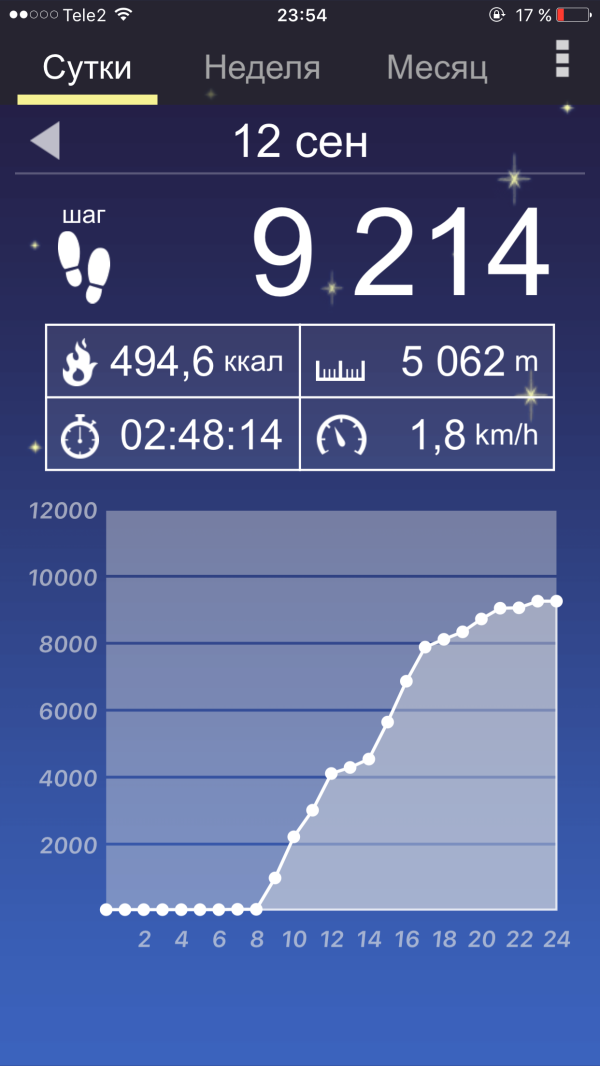Switch to the Сутки tab
The width and height of the screenshot is (600, 1066).
[x=88, y=68]
